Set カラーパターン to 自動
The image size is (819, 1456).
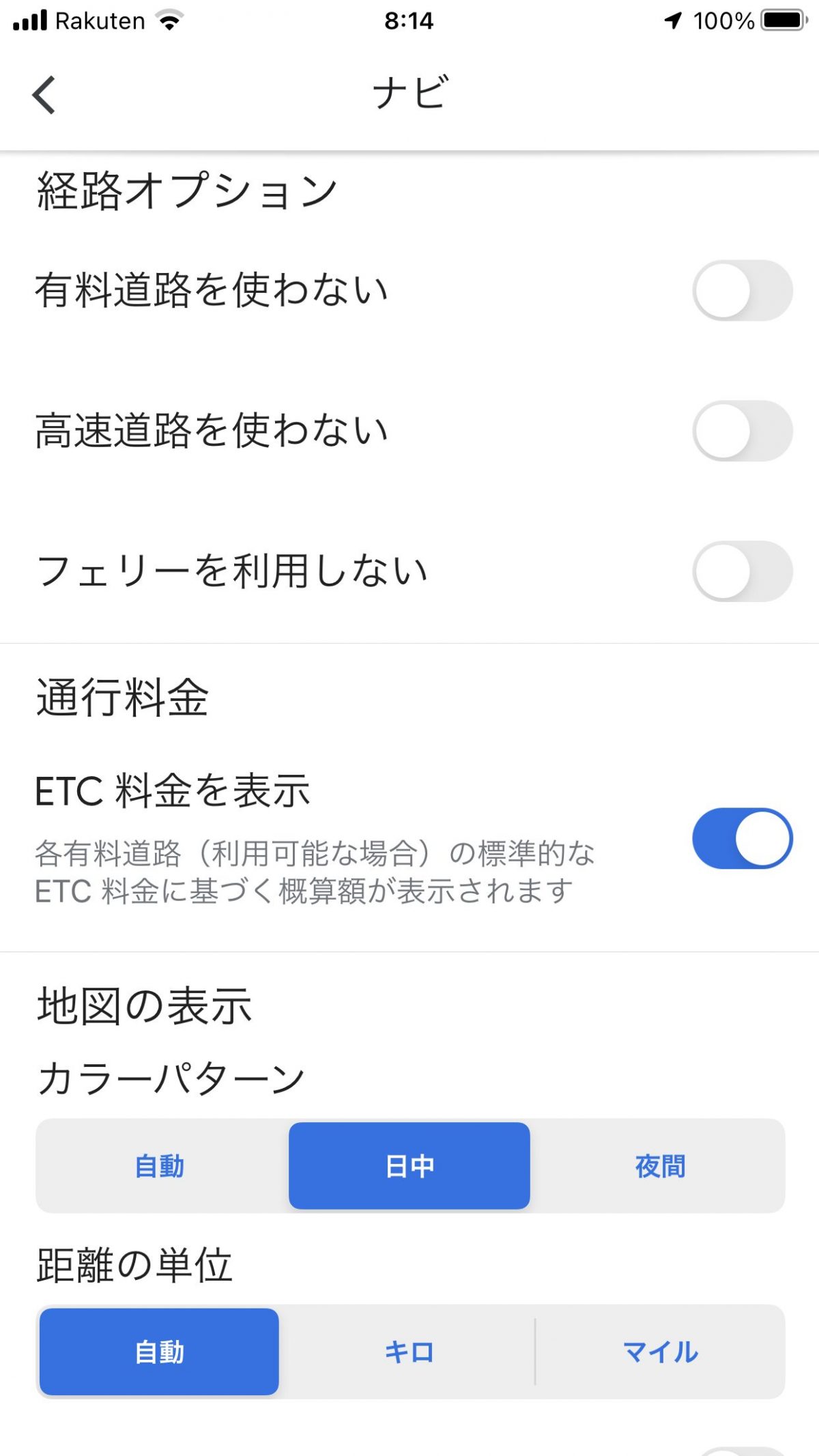pos(160,1166)
